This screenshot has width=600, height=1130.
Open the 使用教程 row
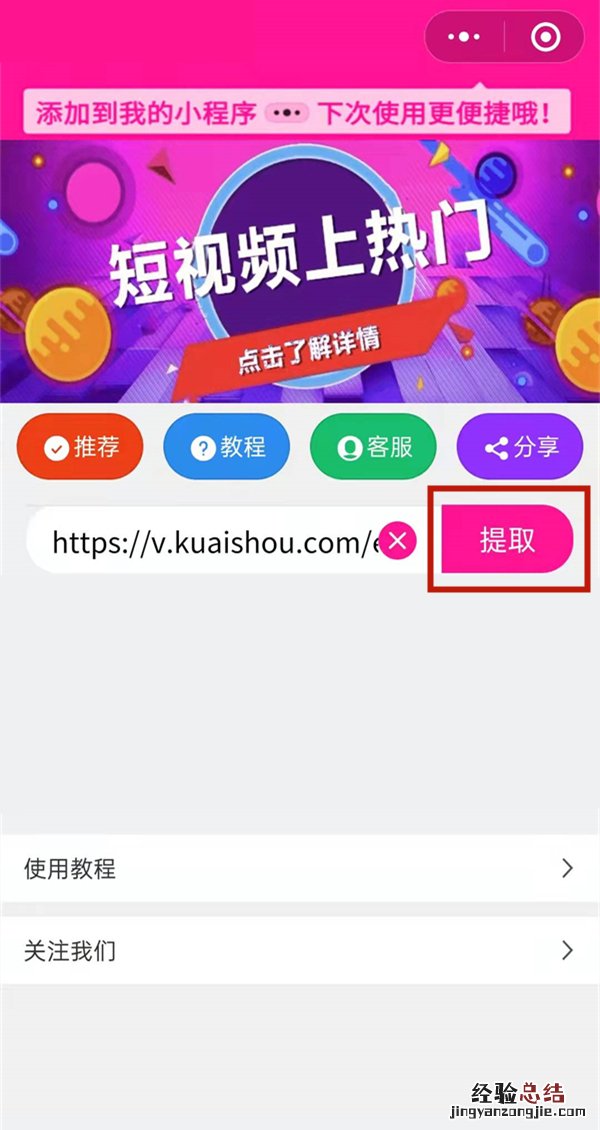point(300,868)
